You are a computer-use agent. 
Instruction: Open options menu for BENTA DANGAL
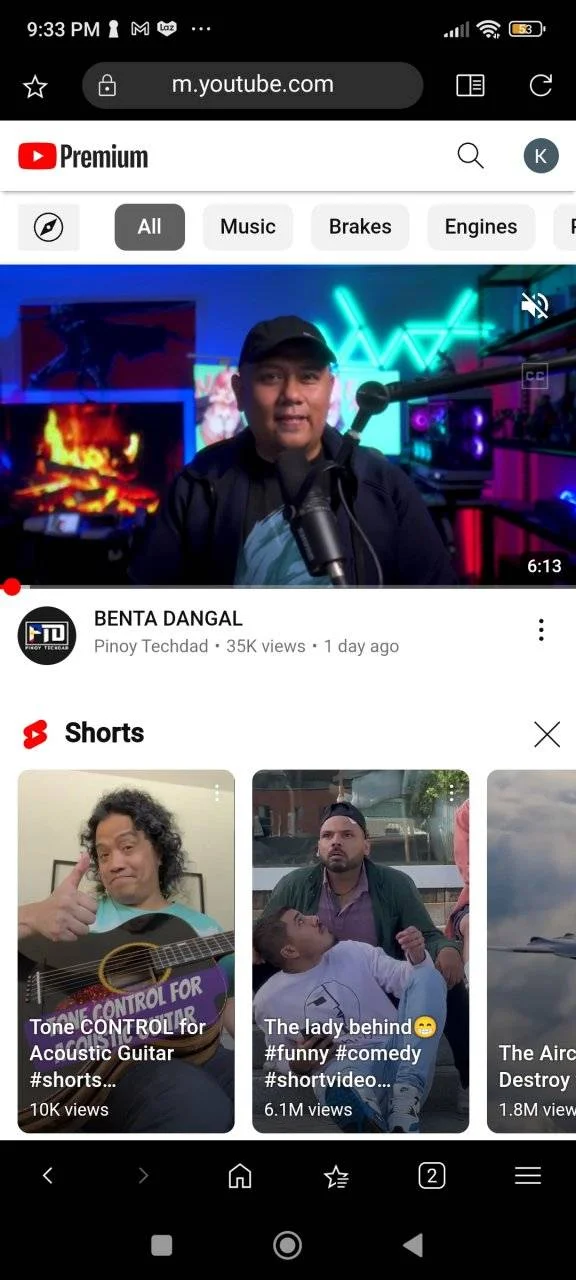(541, 630)
